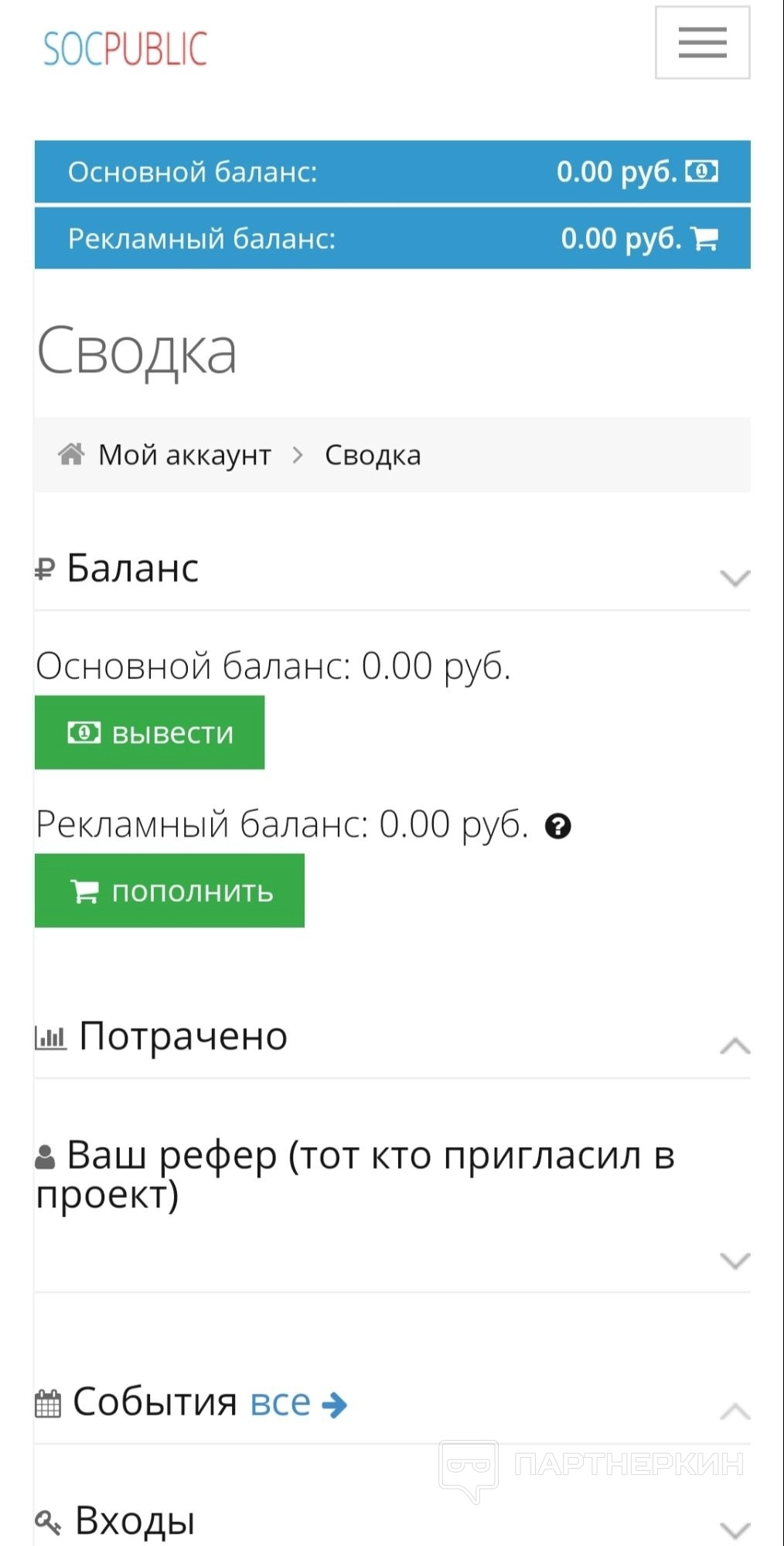Open the hamburger navigation menu

point(702,43)
